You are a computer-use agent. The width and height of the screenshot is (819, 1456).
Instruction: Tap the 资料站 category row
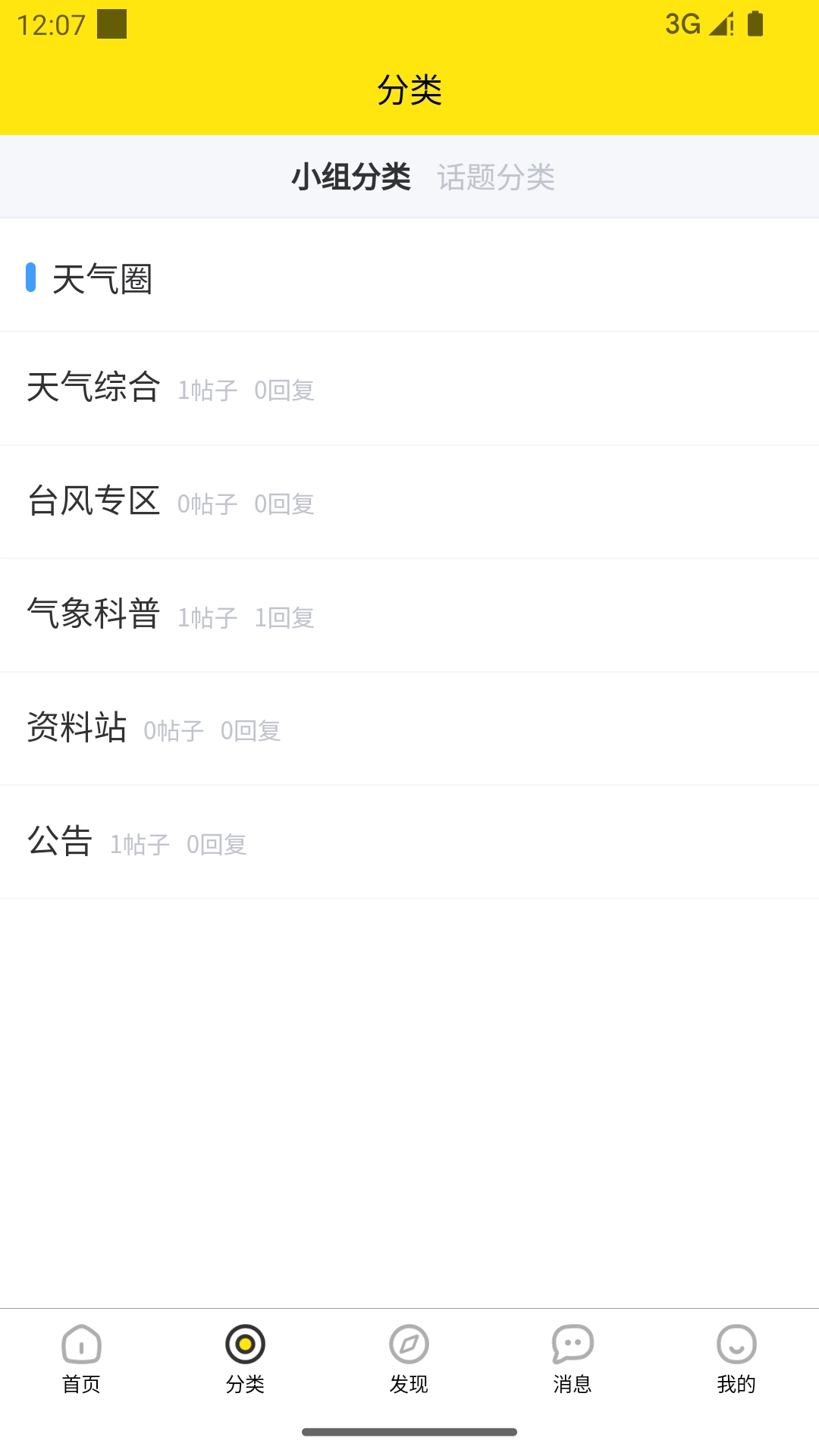[x=78, y=729]
